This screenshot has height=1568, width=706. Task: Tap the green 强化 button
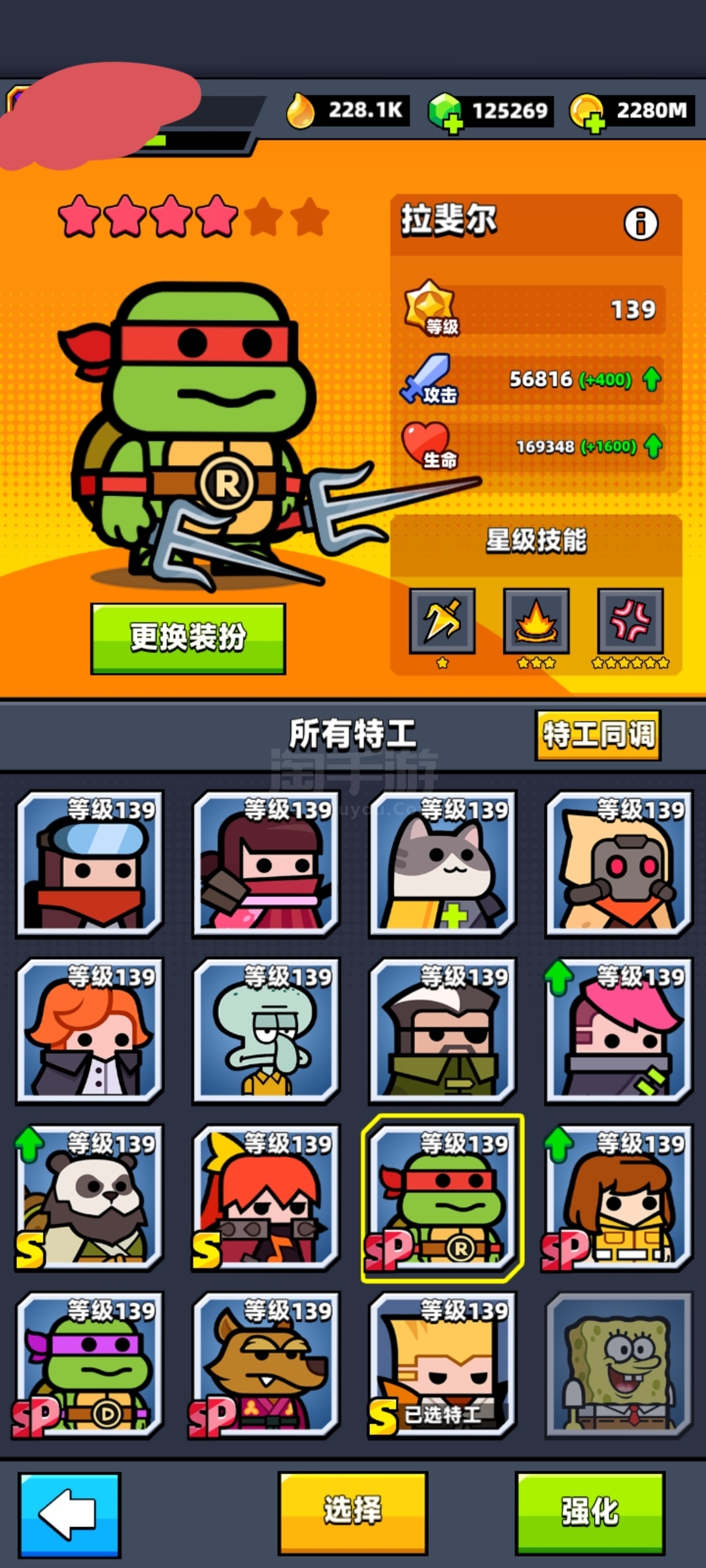pyautogui.click(x=590, y=1512)
